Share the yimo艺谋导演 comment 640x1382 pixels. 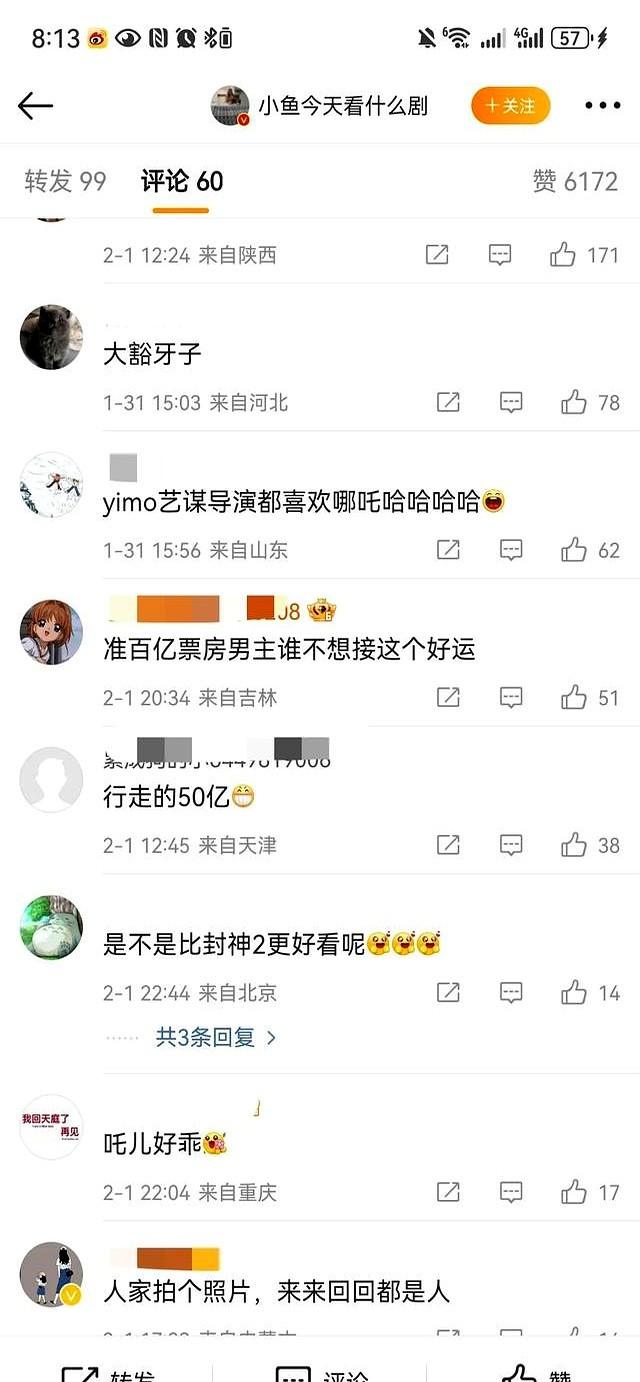[x=448, y=550]
